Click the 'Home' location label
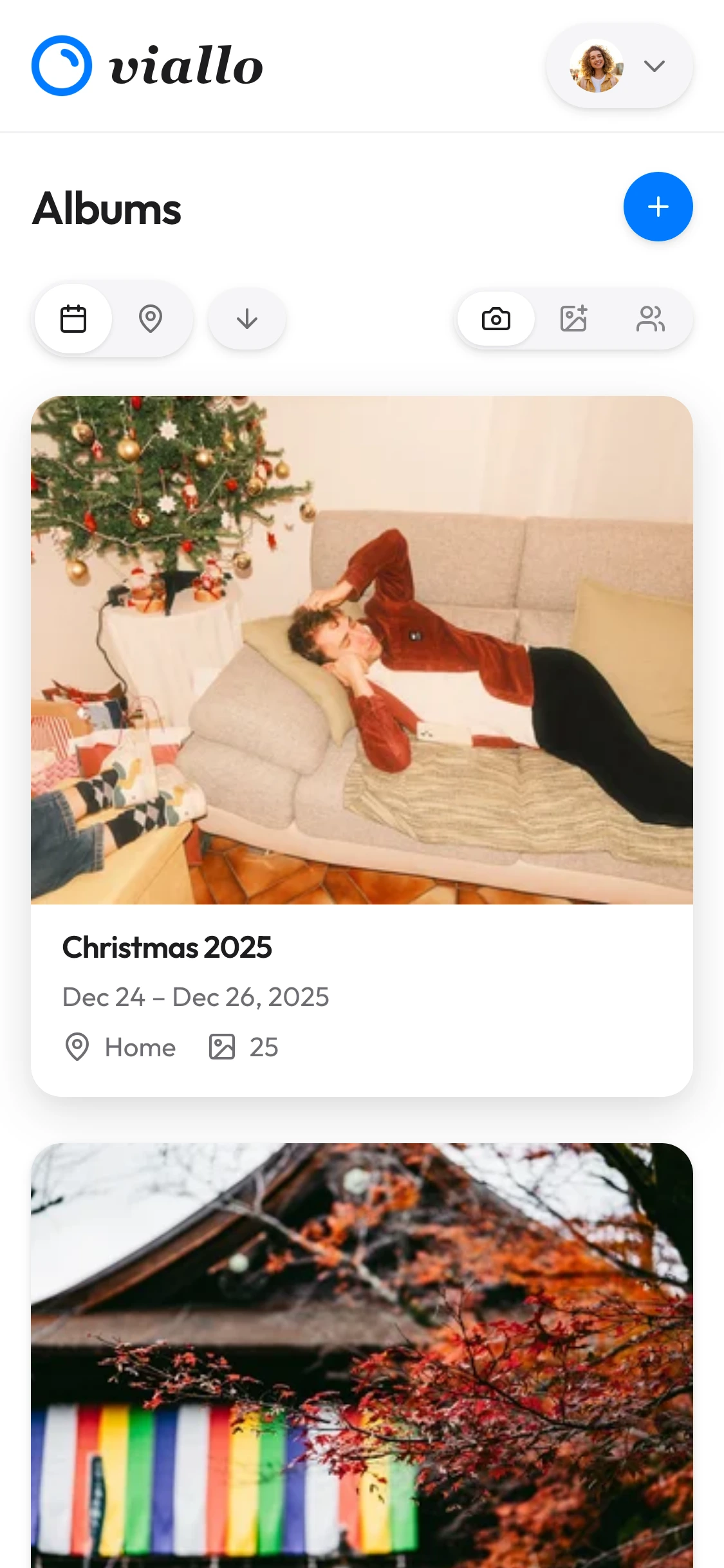The image size is (724, 1568). tap(140, 1047)
